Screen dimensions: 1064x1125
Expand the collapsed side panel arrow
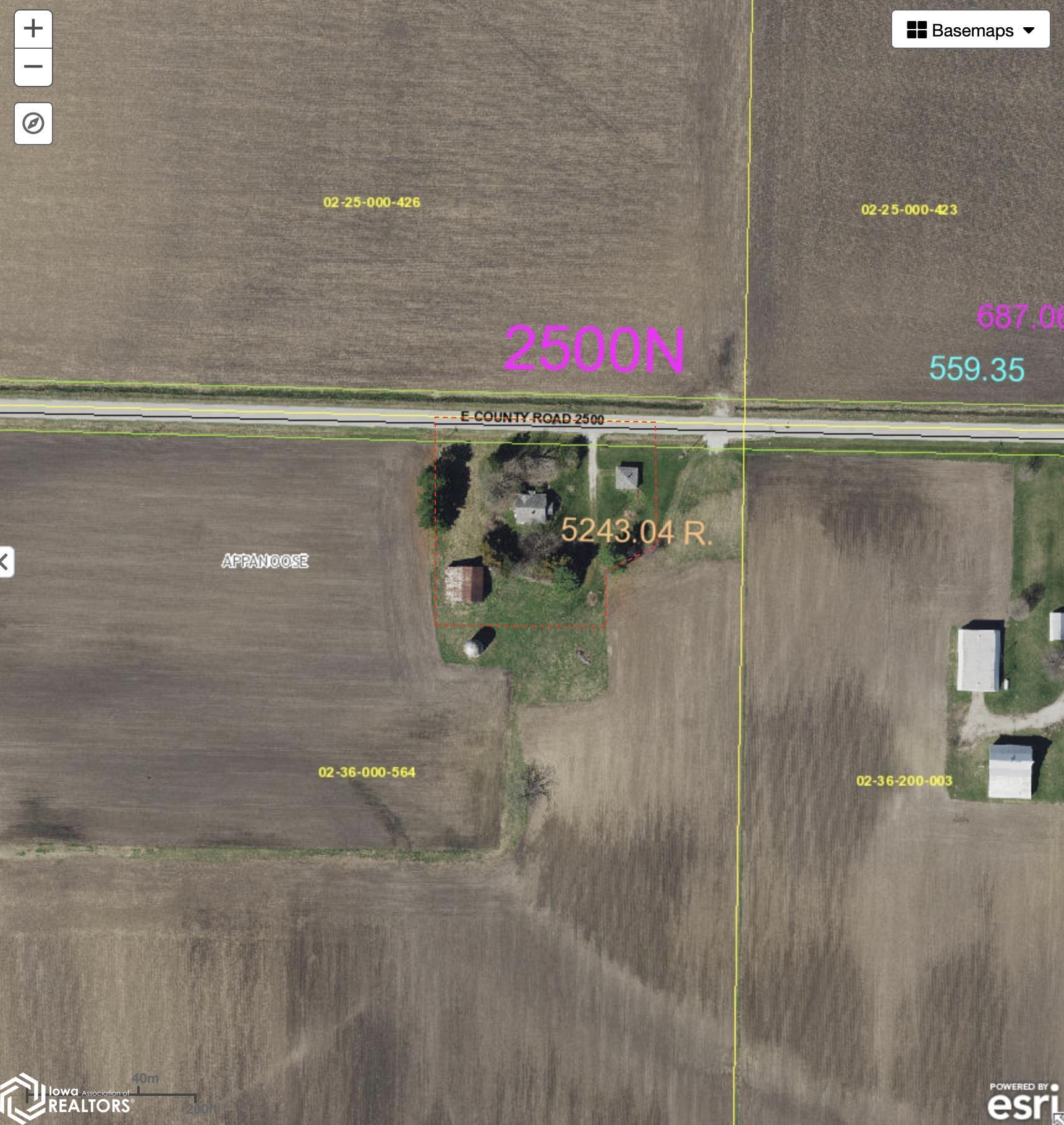tap(6, 562)
